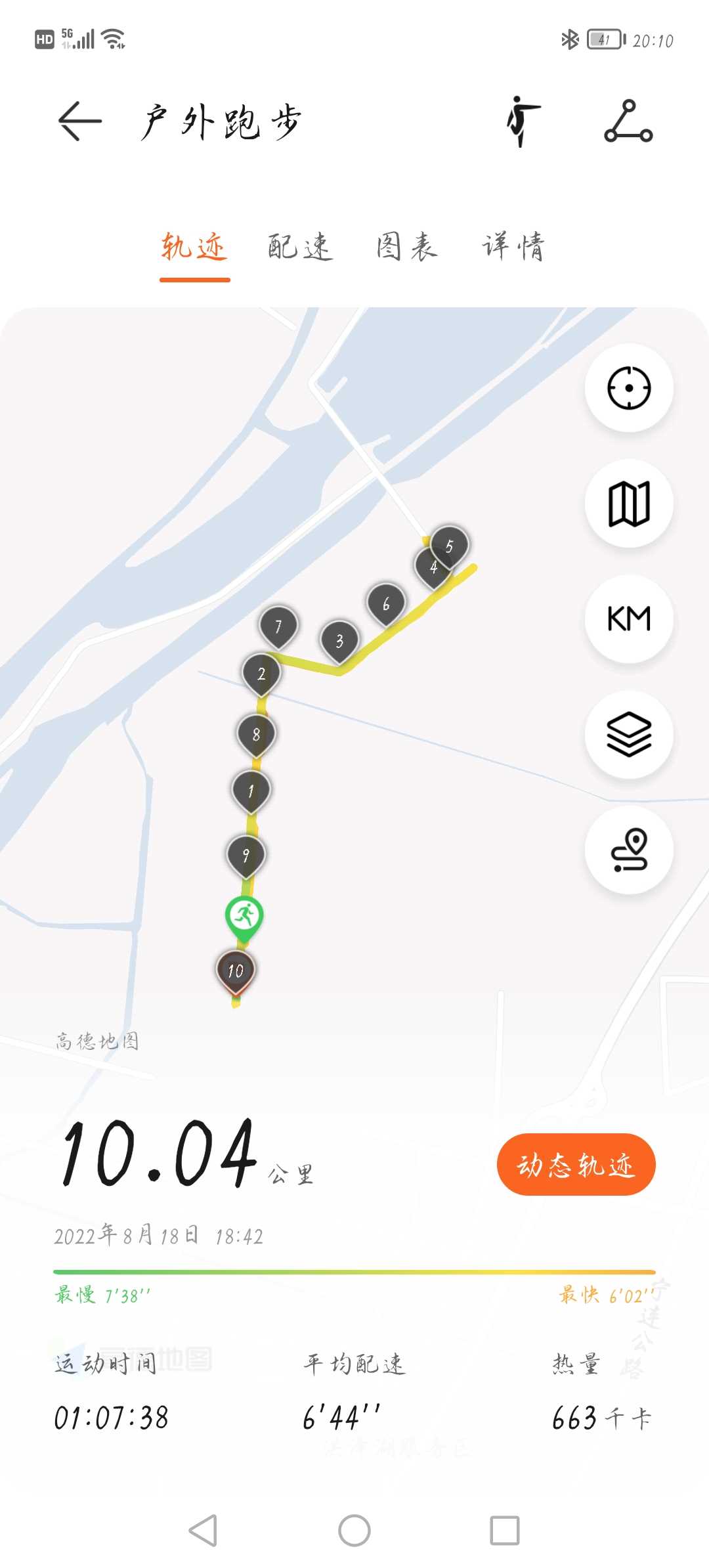709x1568 pixels.
Task: Toggle the KM markers button
Action: tap(629, 619)
